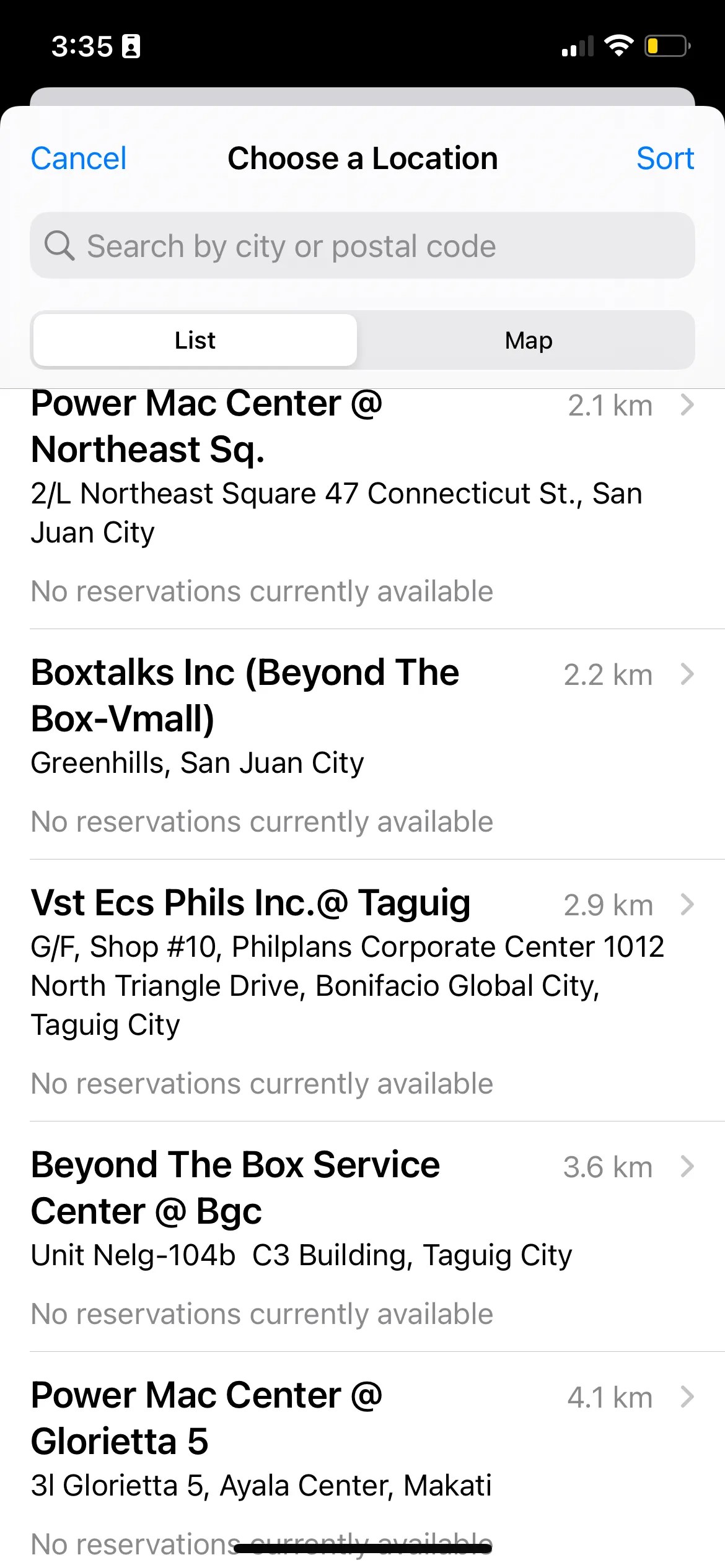Open the Sort options
Image resolution: width=725 pixels, height=1568 pixels.
(x=664, y=159)
